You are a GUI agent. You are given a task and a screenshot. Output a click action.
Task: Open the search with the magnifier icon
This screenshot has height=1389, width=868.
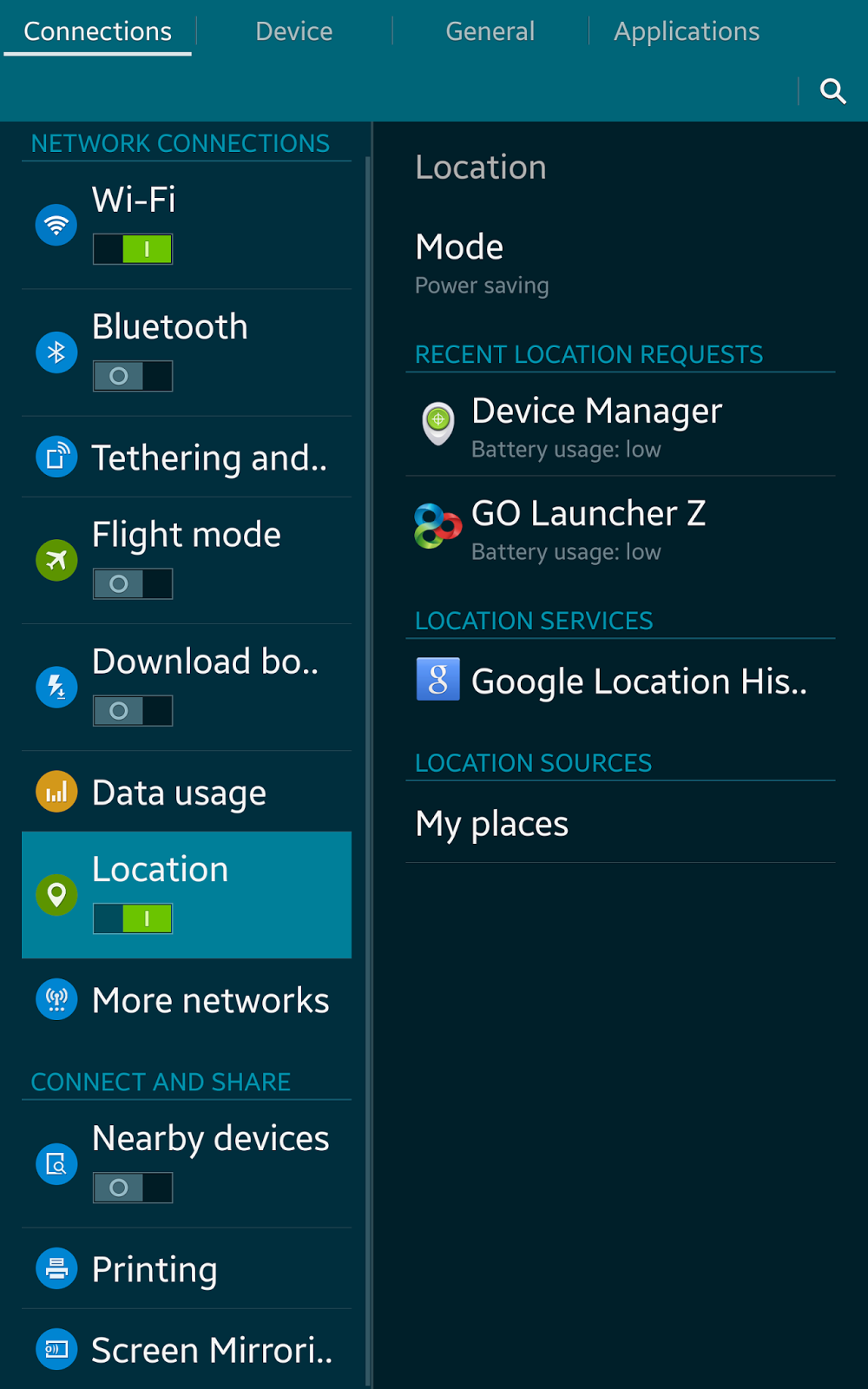(832, 90)
